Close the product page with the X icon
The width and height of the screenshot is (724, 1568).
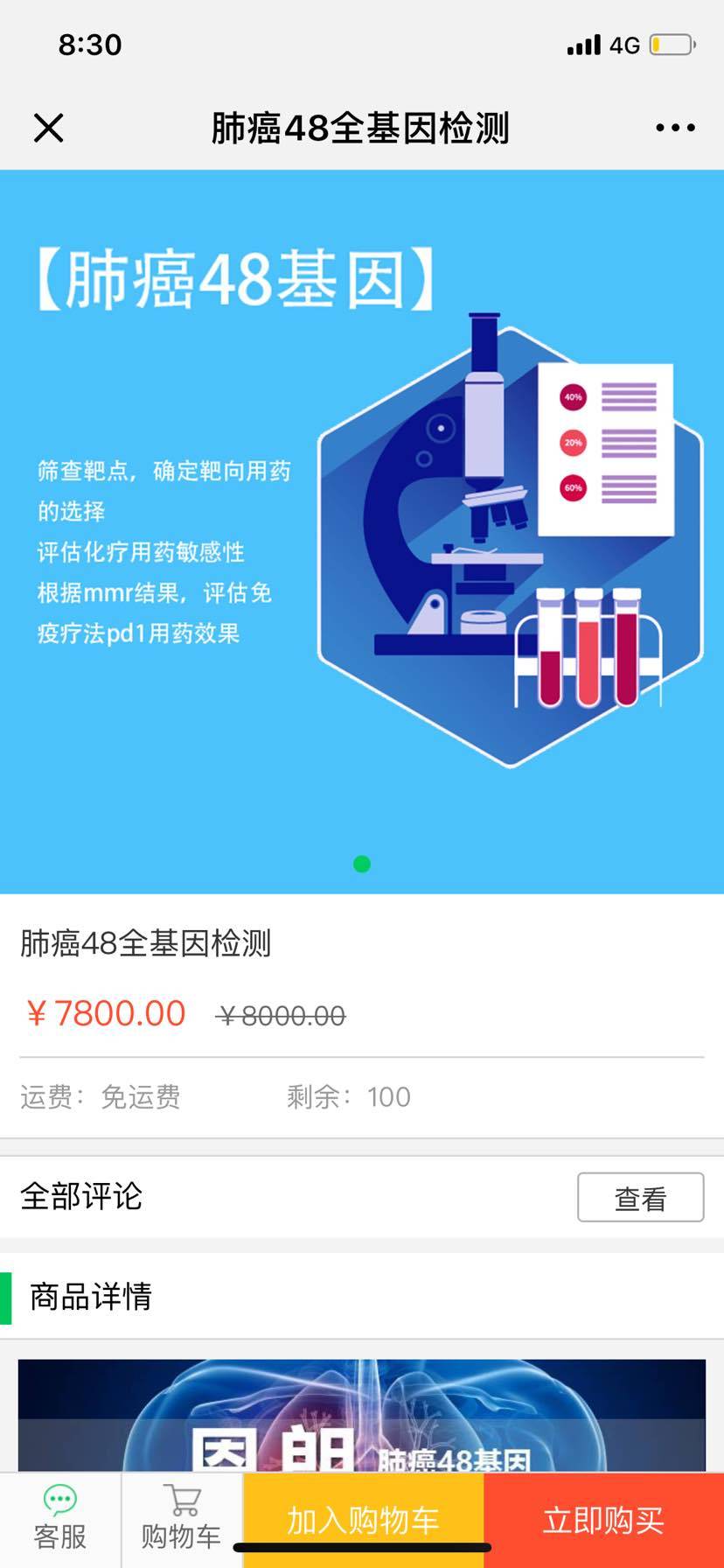point(49,128)
